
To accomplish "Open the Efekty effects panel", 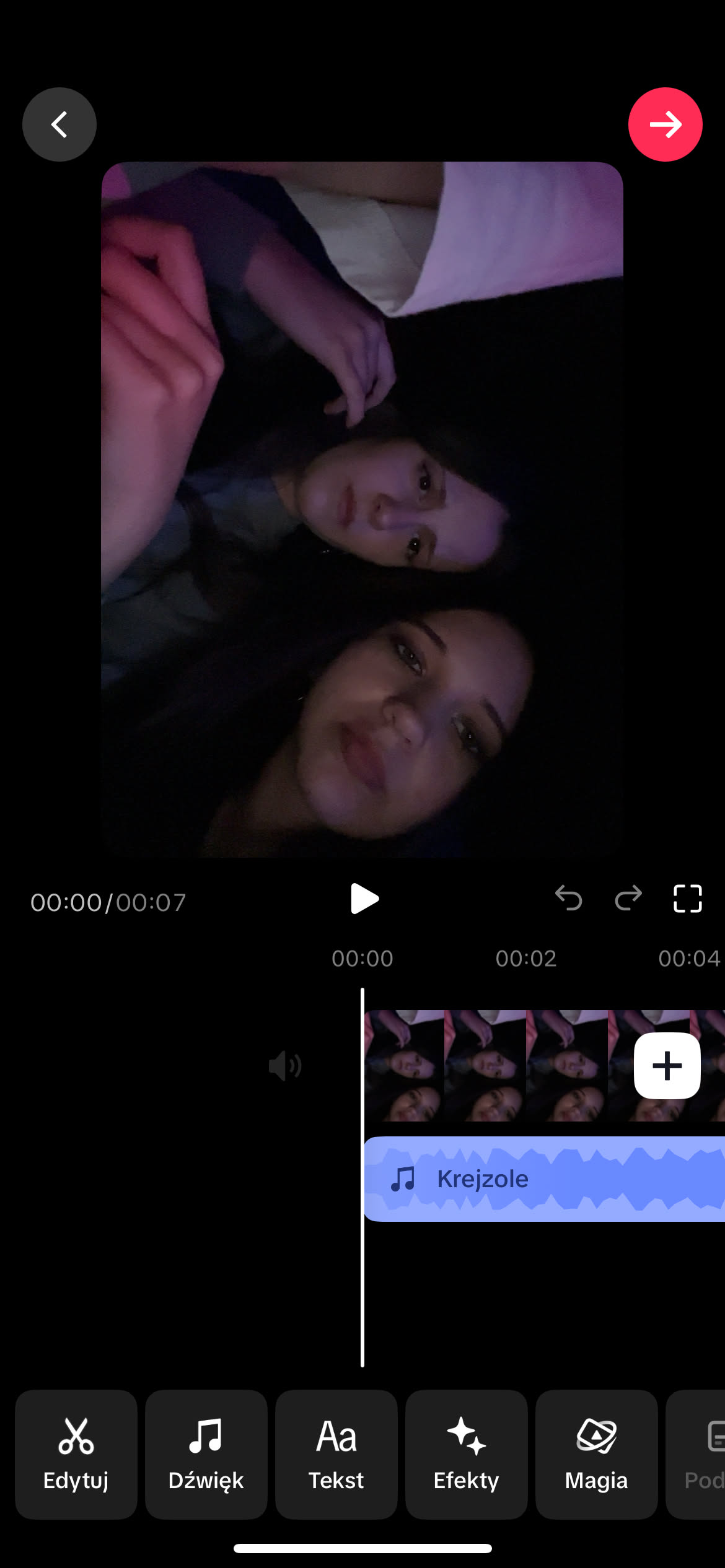I will coord(467,1454).
